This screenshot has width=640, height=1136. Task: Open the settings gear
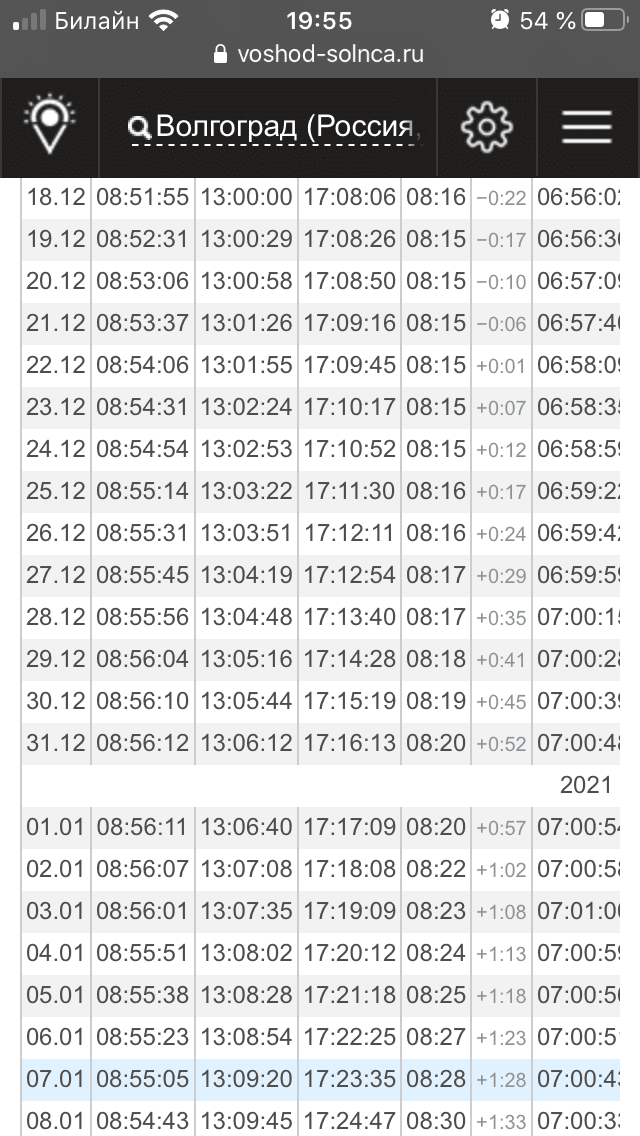point(486,126)
